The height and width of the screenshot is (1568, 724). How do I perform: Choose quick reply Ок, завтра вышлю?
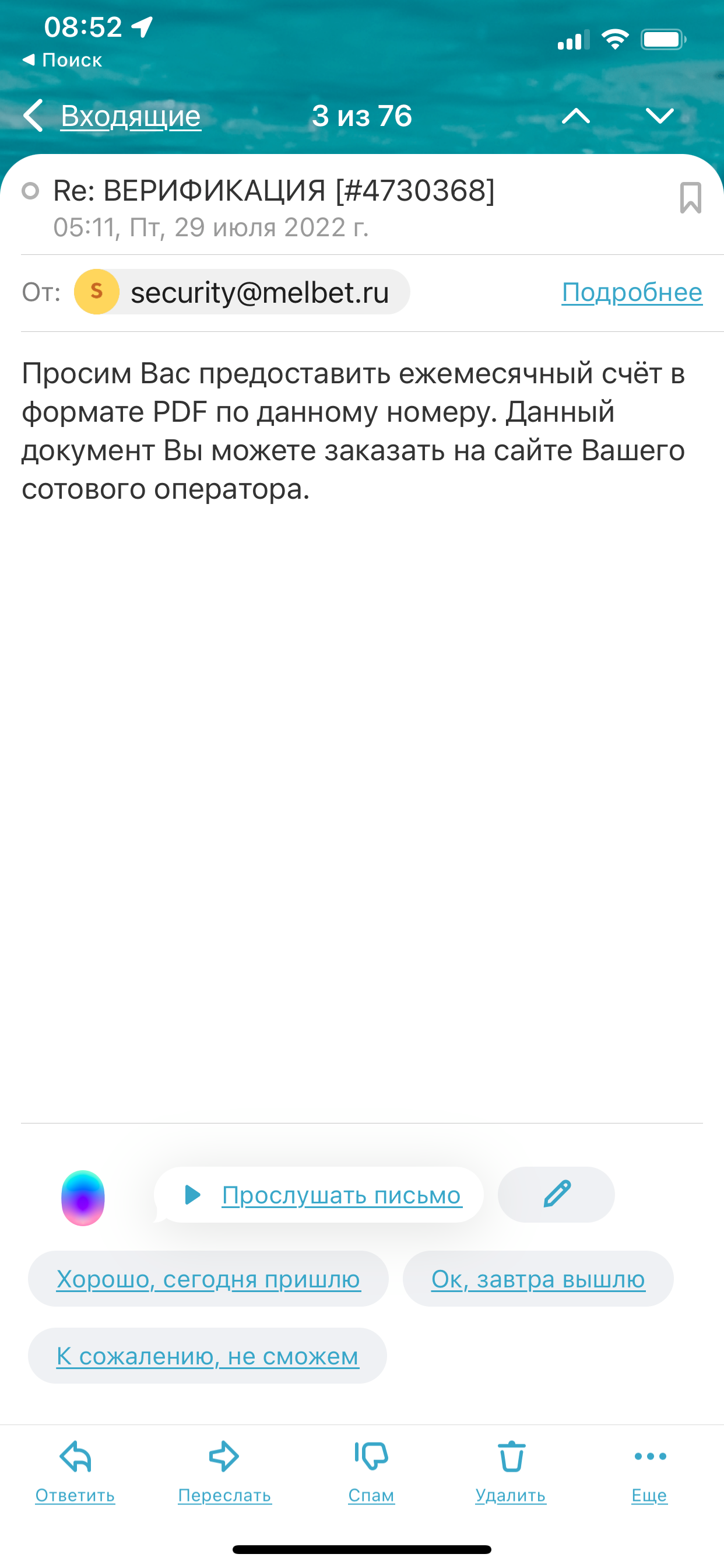point(538,1278)
